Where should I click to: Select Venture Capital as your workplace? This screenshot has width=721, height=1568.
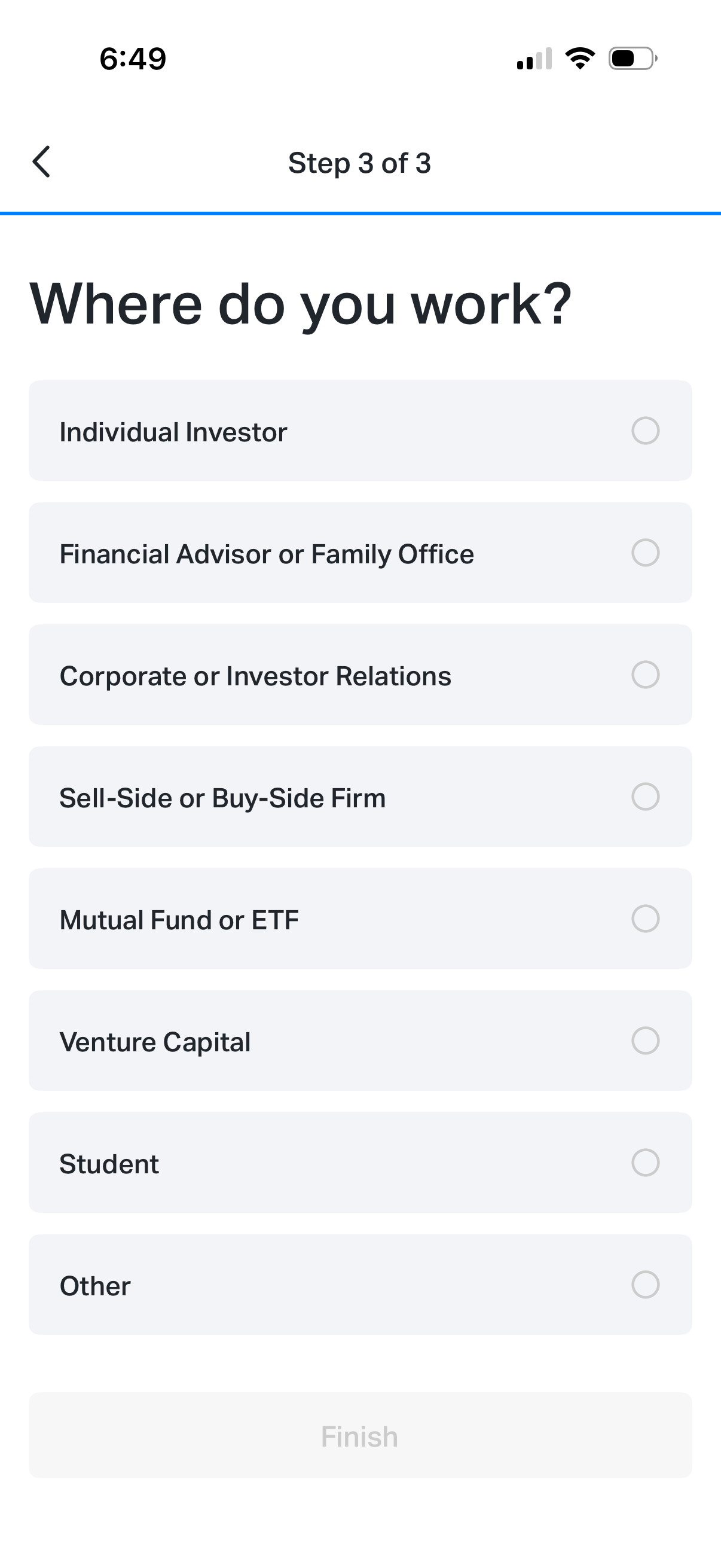pyautogui.click(x=360, y=1042)
